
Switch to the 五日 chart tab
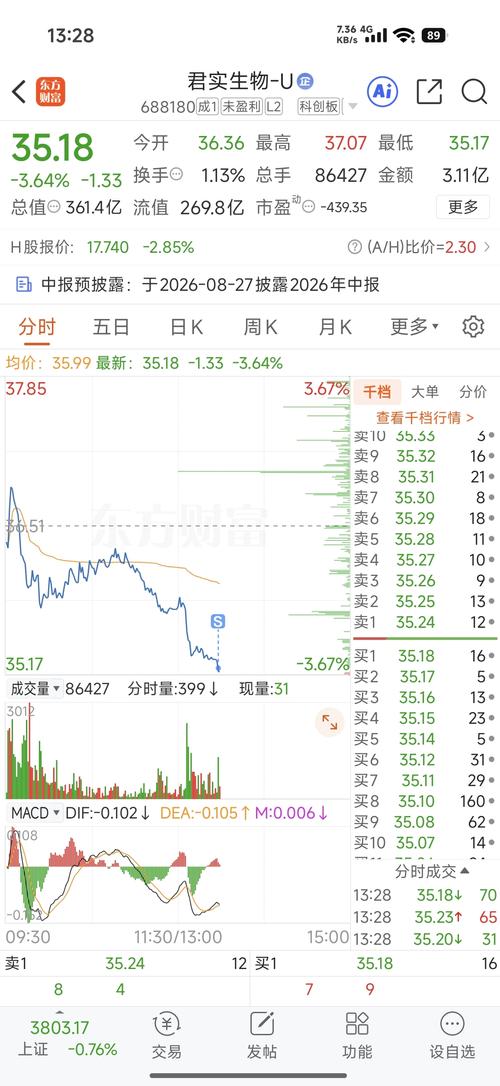111,327
